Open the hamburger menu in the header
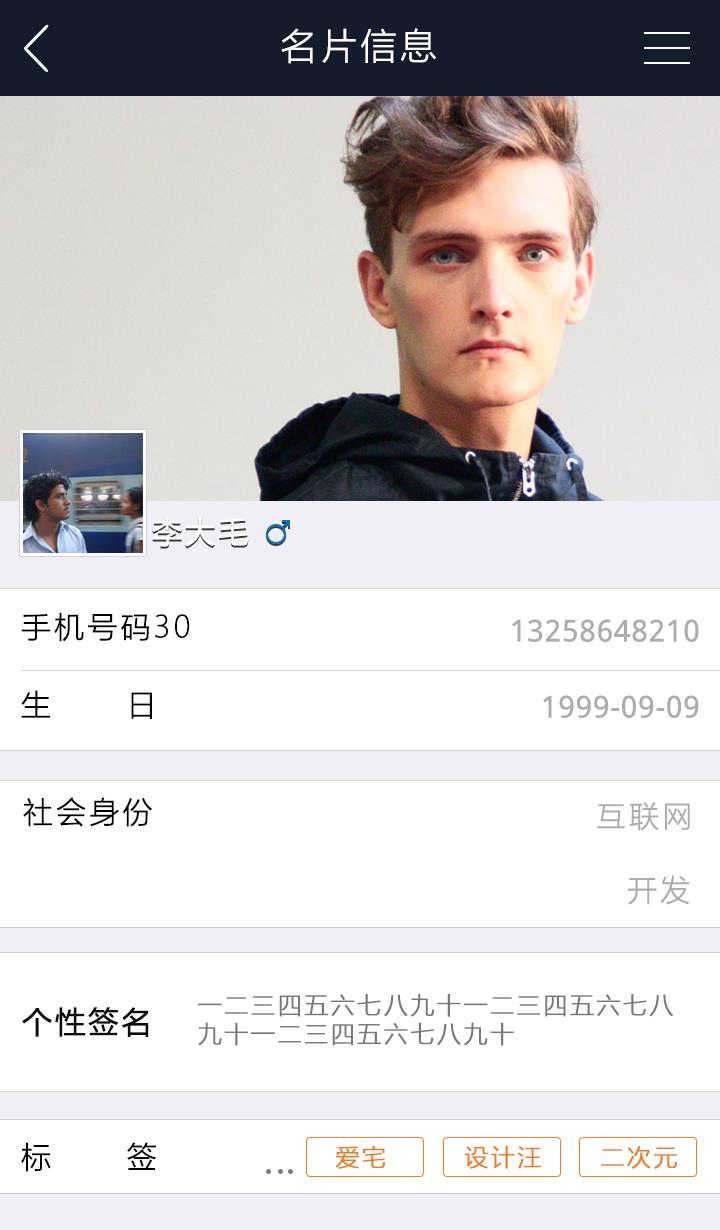The width and height of the screenshot is (720, 1230). click(666, 48)
